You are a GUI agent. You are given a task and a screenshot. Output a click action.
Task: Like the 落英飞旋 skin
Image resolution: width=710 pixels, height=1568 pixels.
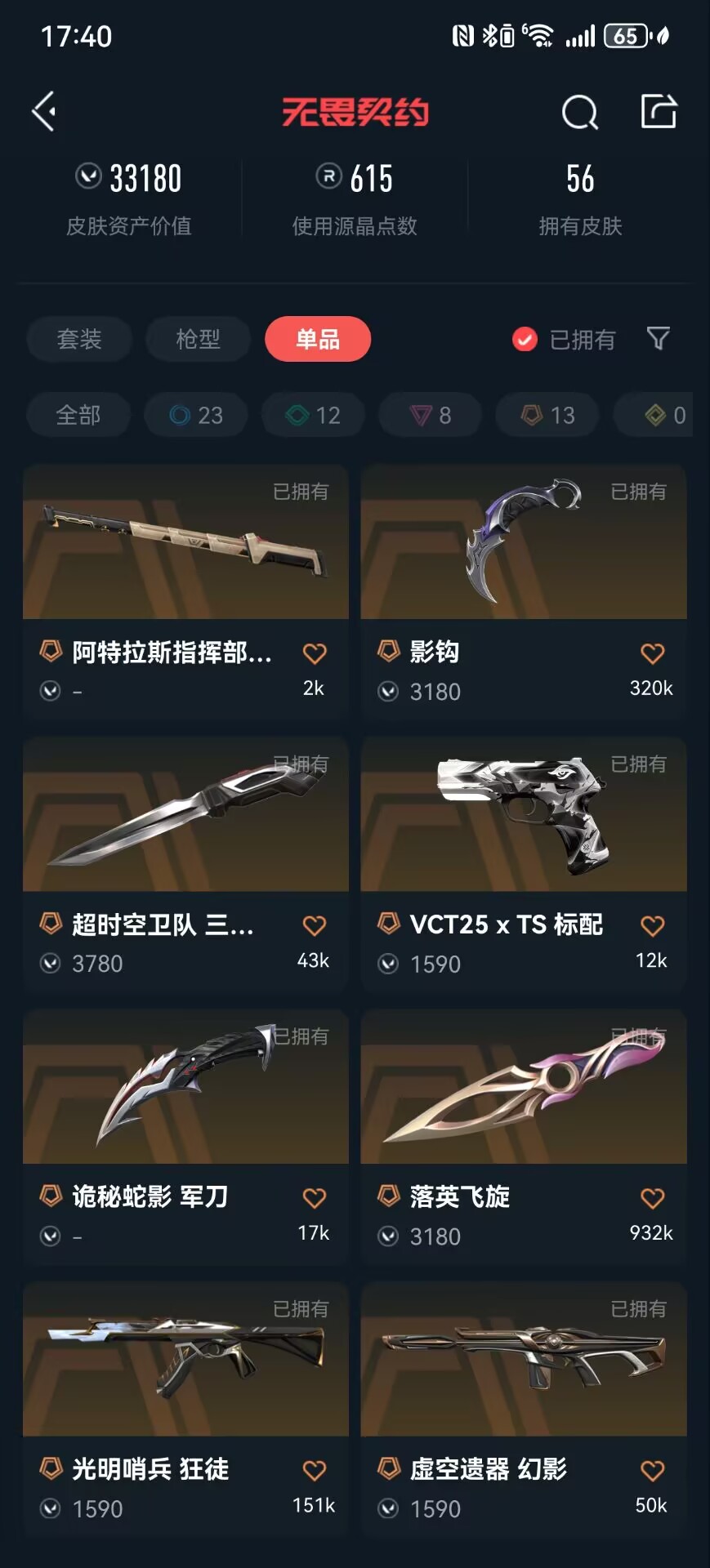pos(652,1198)
